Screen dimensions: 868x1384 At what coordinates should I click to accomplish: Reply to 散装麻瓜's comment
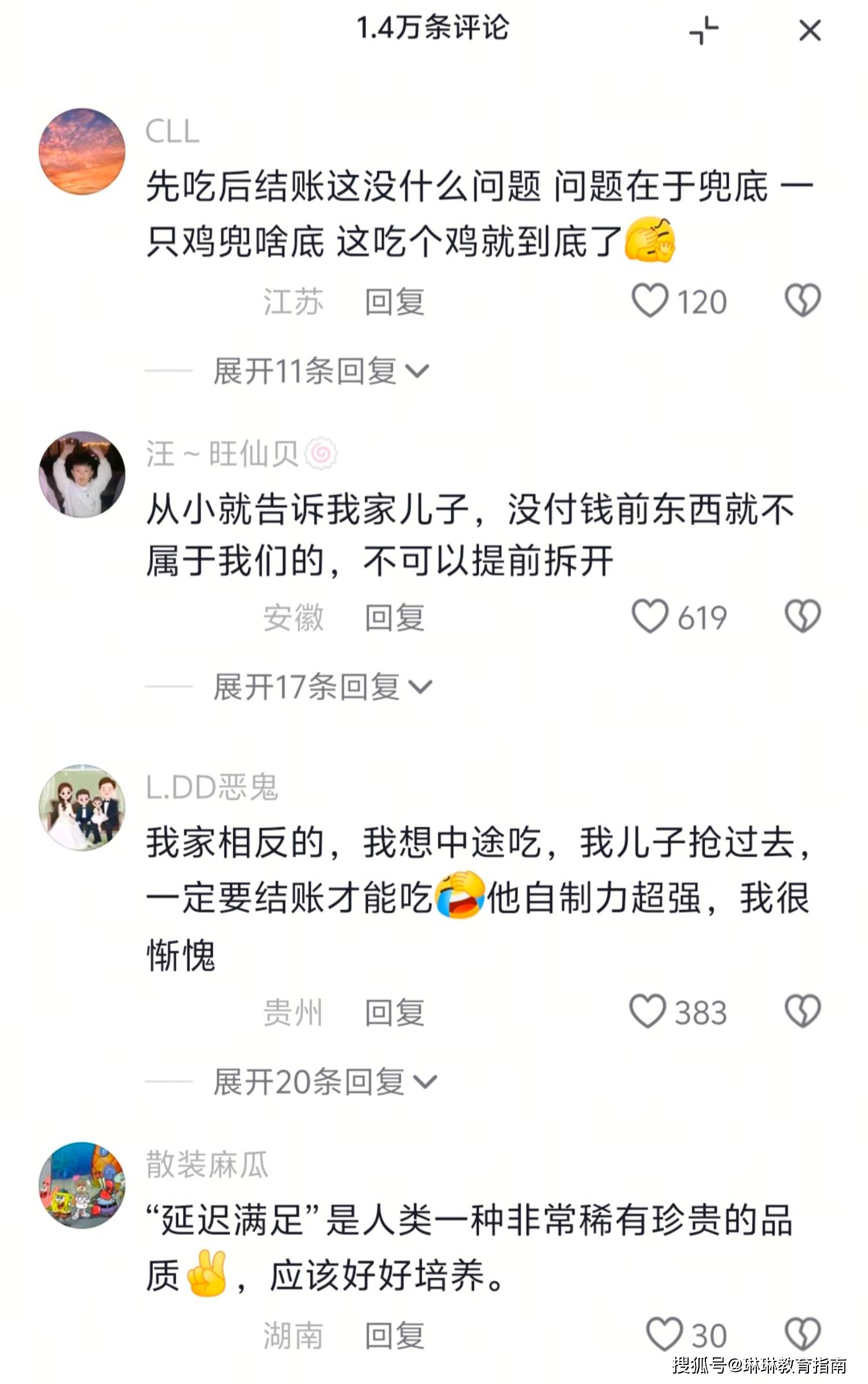(x=395, y=1336)
